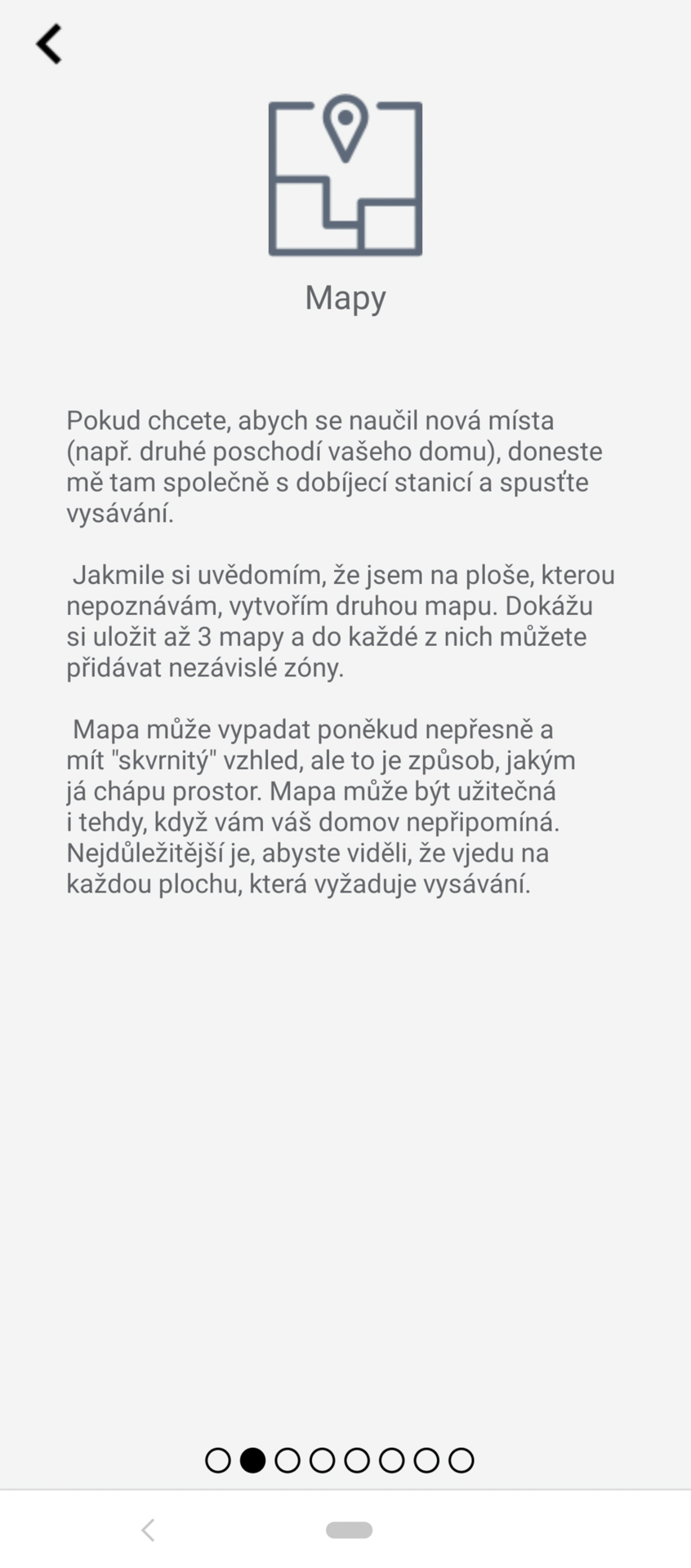Jump to the first page indicator dot
The height and width of the screenshot is (1568, 691).
coord(218,1460)
